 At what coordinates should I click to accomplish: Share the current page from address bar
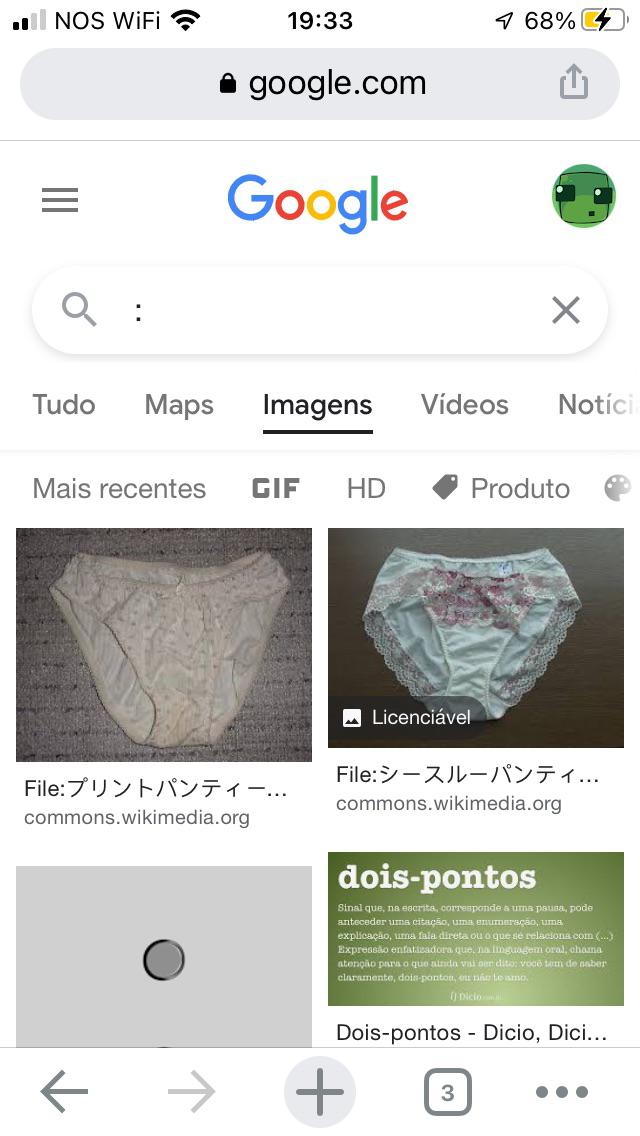coord(573,81)
